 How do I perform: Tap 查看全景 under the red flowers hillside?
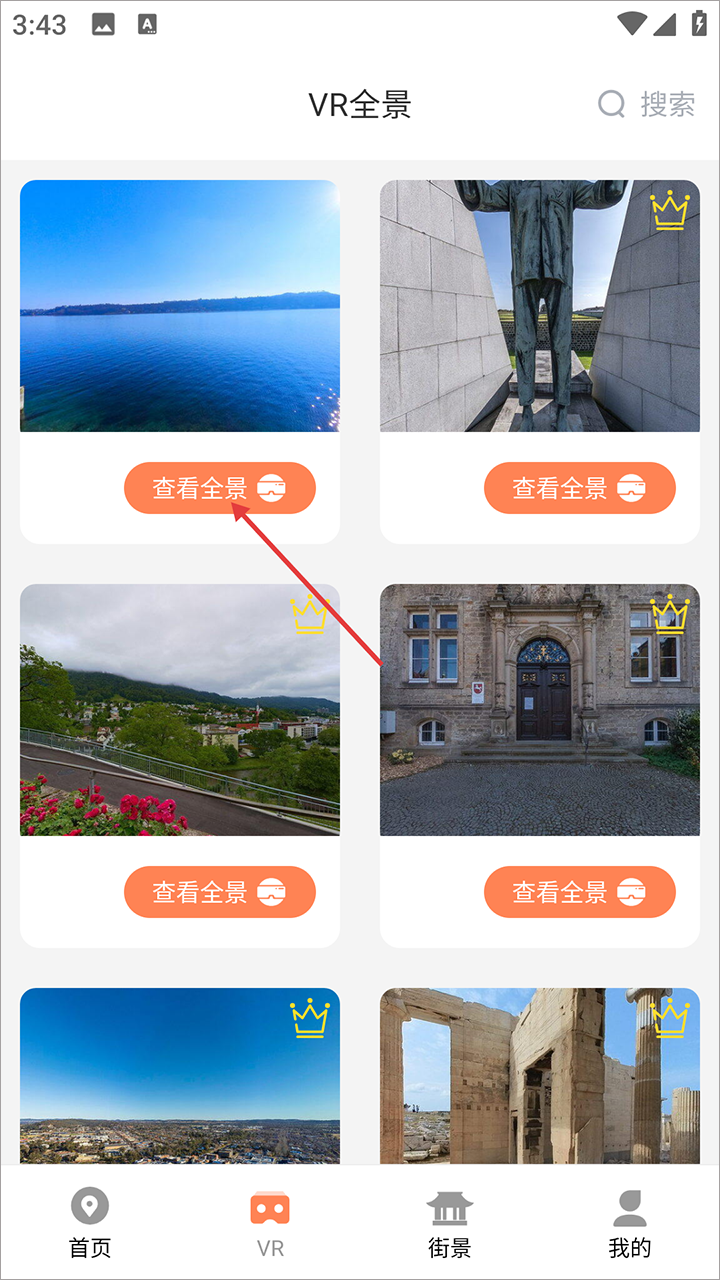220,892
